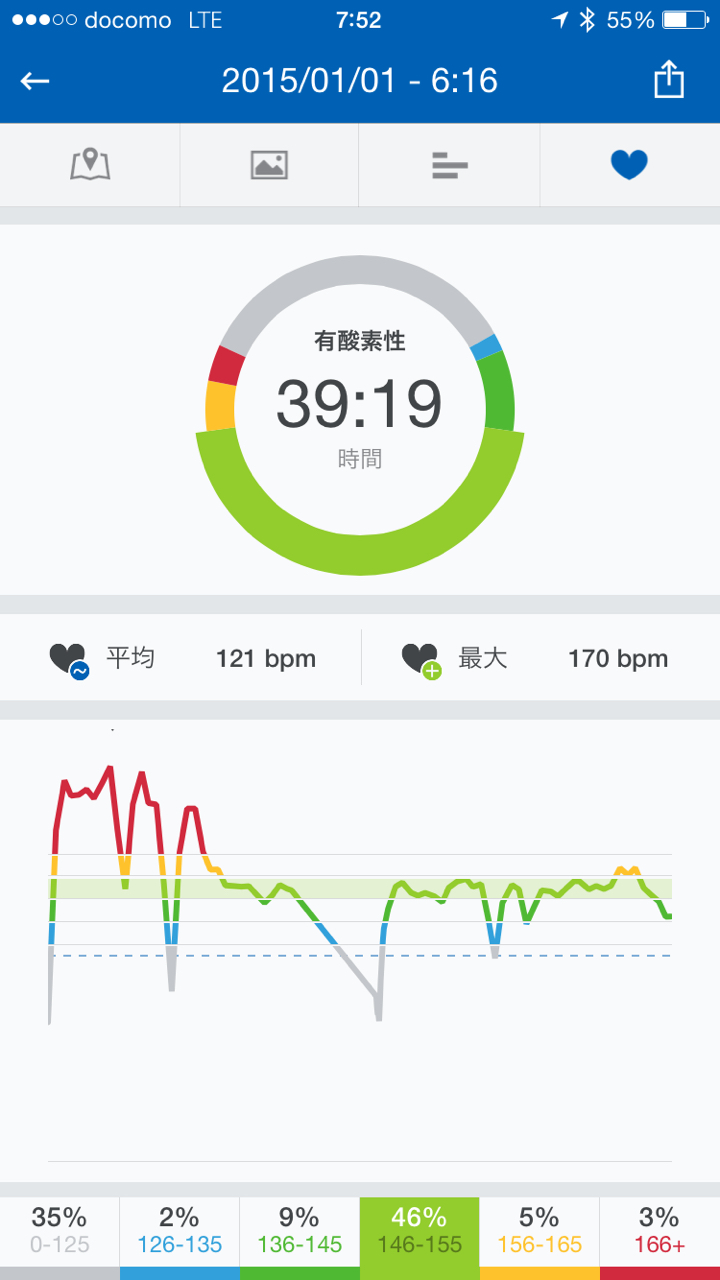
Task: Select the 166+ heart rate zone
Action: coord(659,1232)
